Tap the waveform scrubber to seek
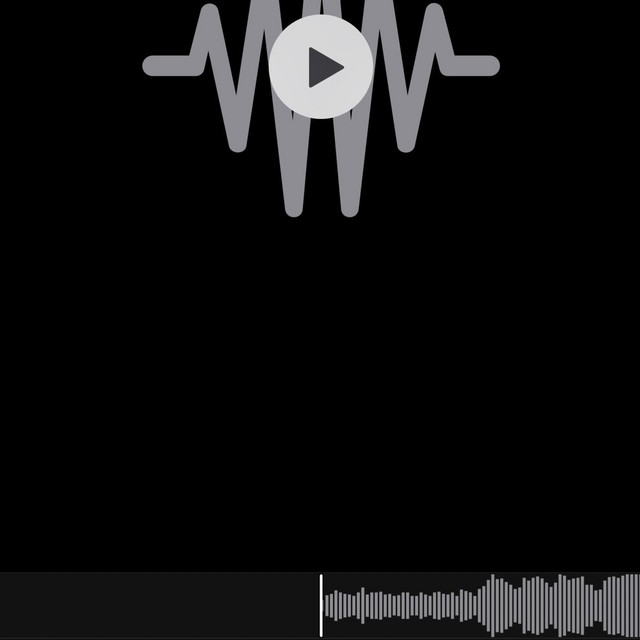640x640 pixels. click(x=480, y=604)
